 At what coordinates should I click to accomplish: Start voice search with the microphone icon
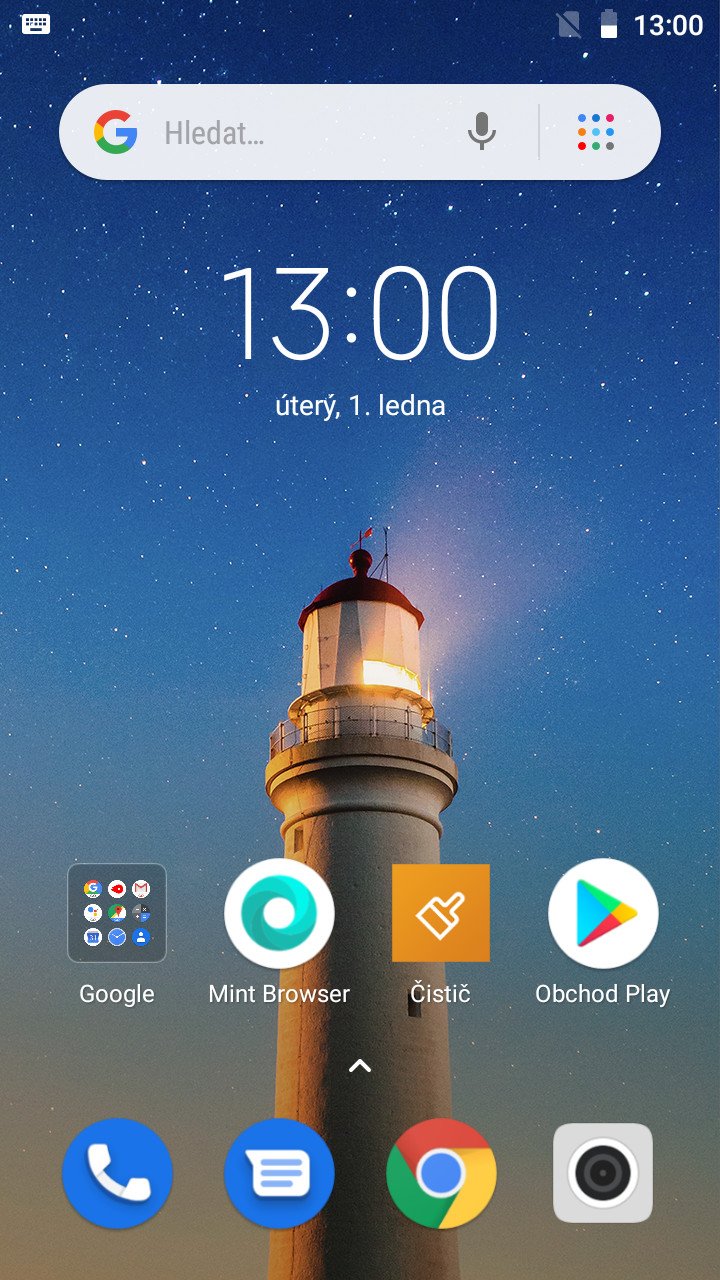pos(481,132)
